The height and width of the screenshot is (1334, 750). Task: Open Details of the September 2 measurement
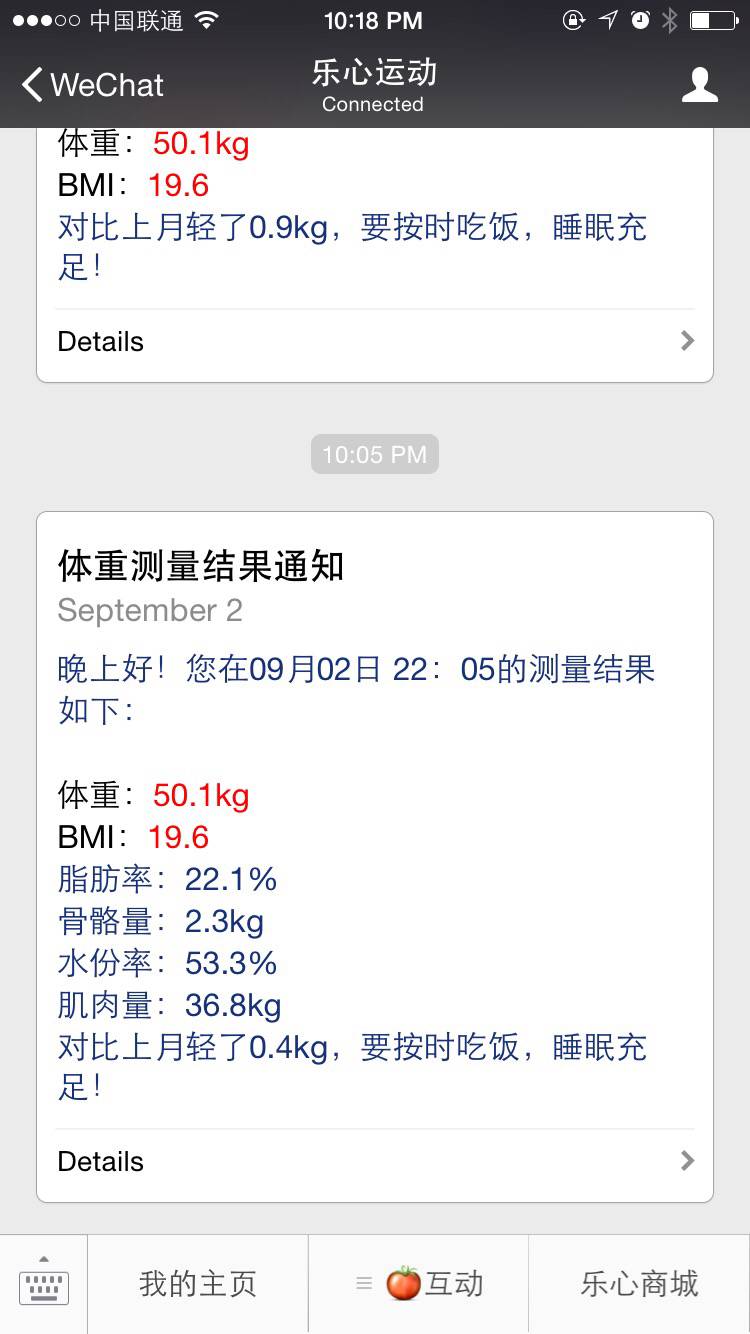(374, 1162)
